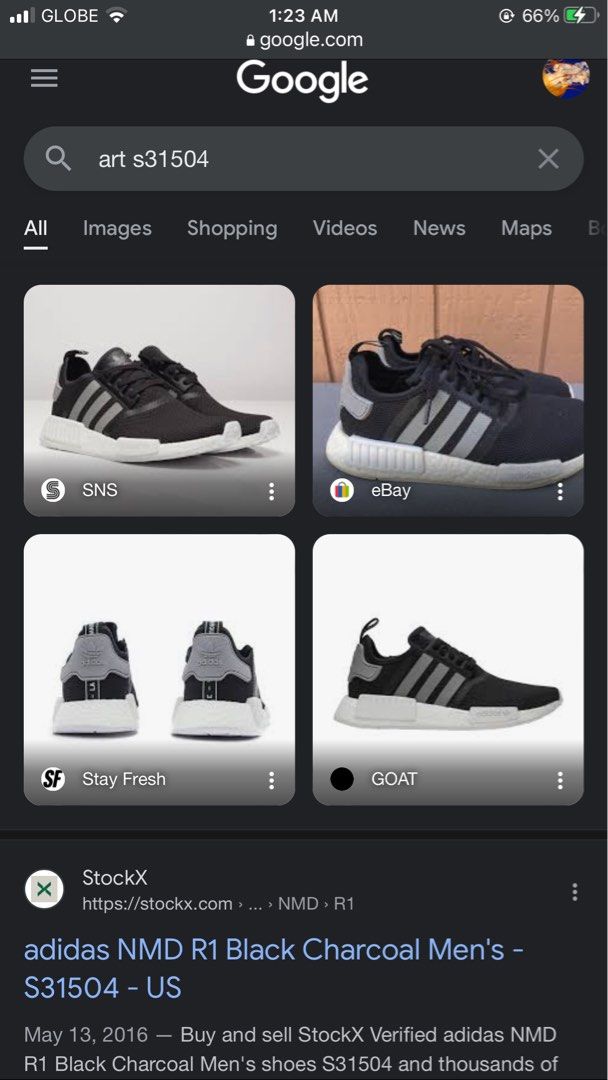Go to the Google logo homepage
608x1080 pixels.
click(302, 80)
